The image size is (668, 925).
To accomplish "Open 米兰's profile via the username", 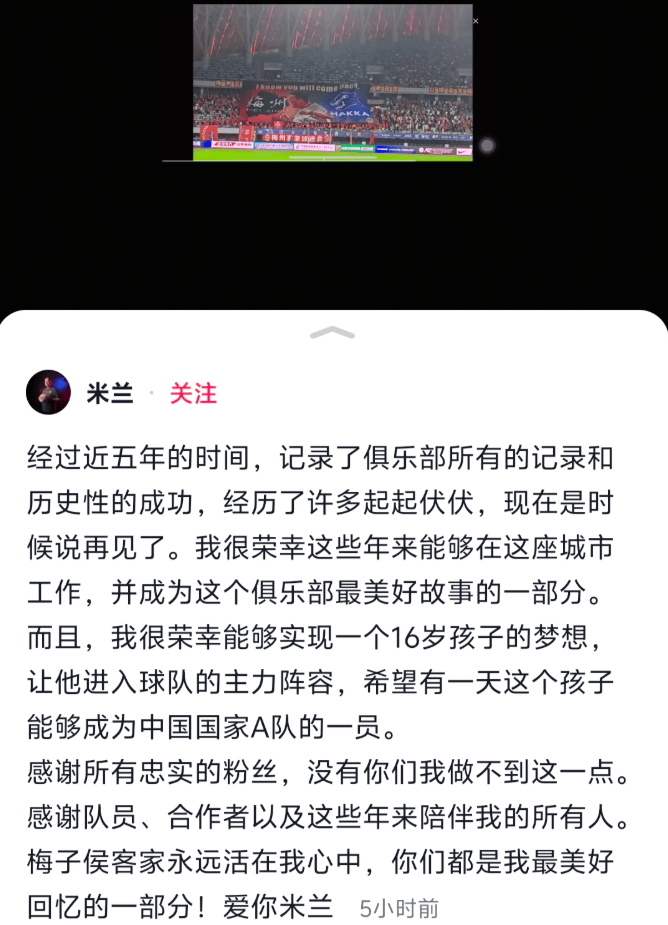I will [x=109, y=393].
